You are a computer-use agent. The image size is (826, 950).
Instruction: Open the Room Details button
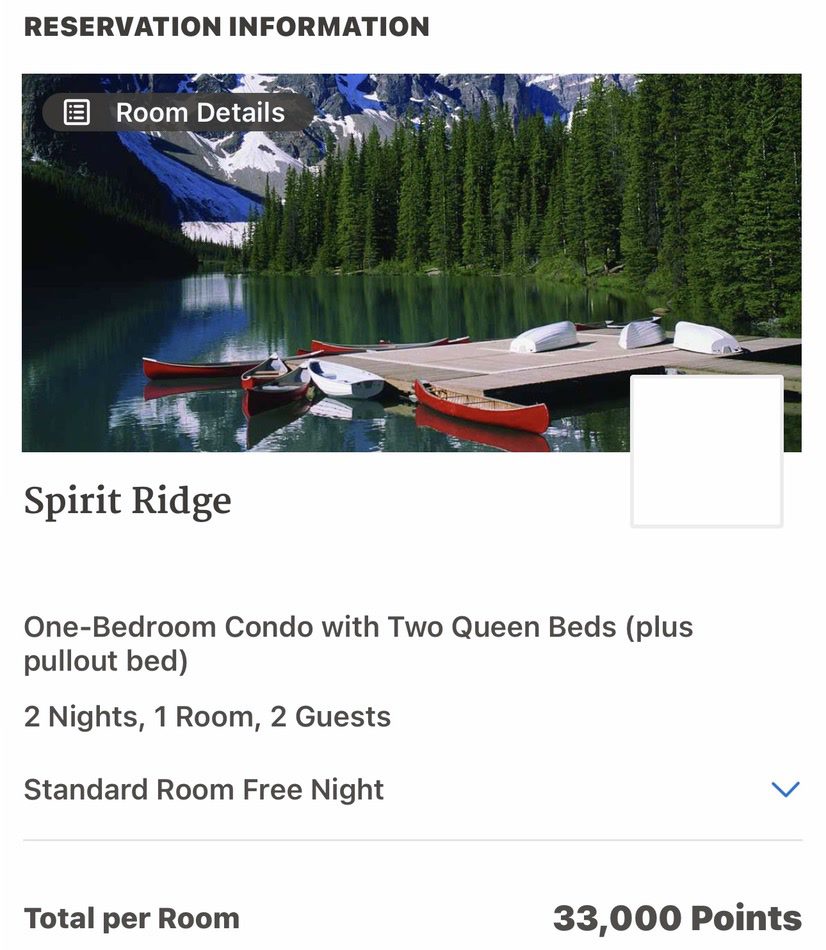coord(176,113)
